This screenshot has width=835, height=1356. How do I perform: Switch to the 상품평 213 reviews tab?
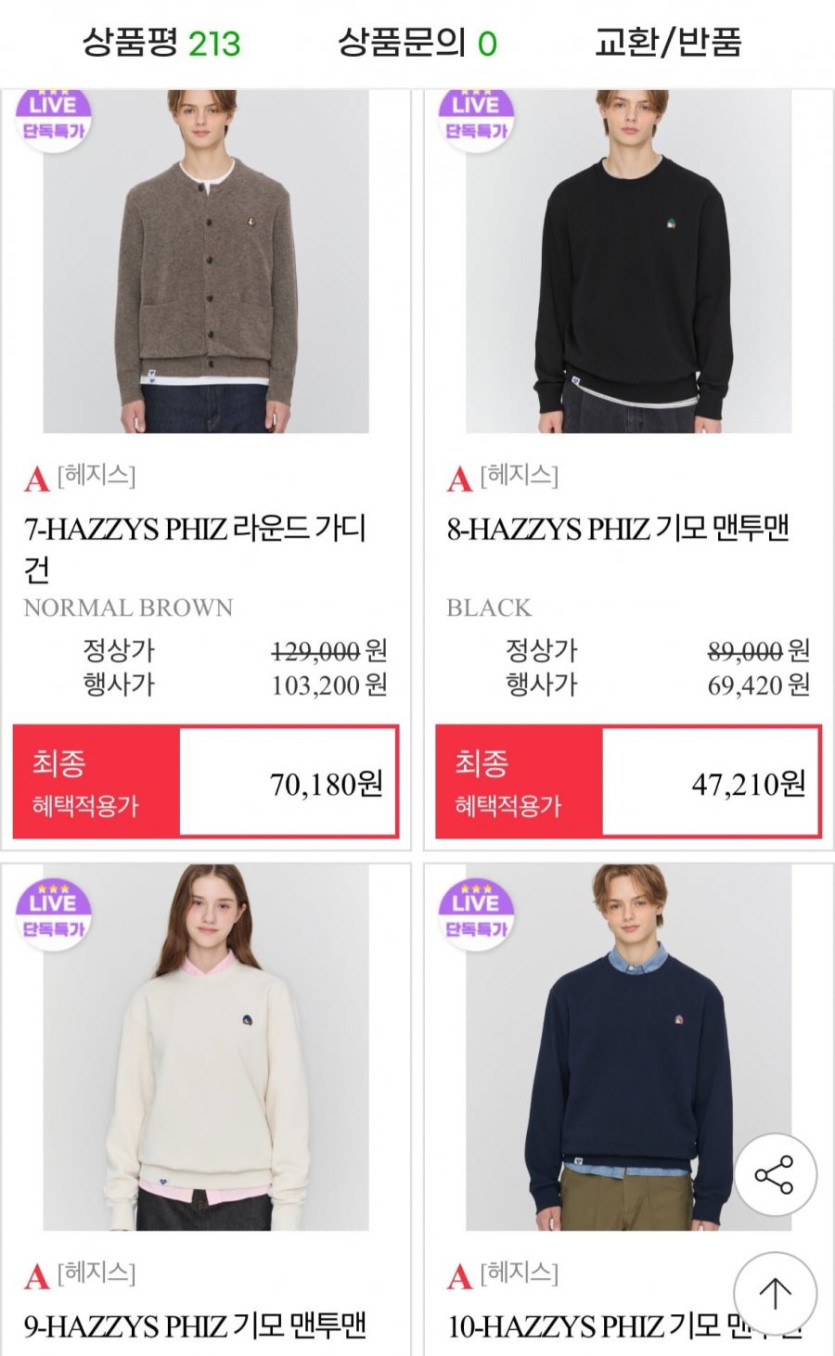(161, 43)
